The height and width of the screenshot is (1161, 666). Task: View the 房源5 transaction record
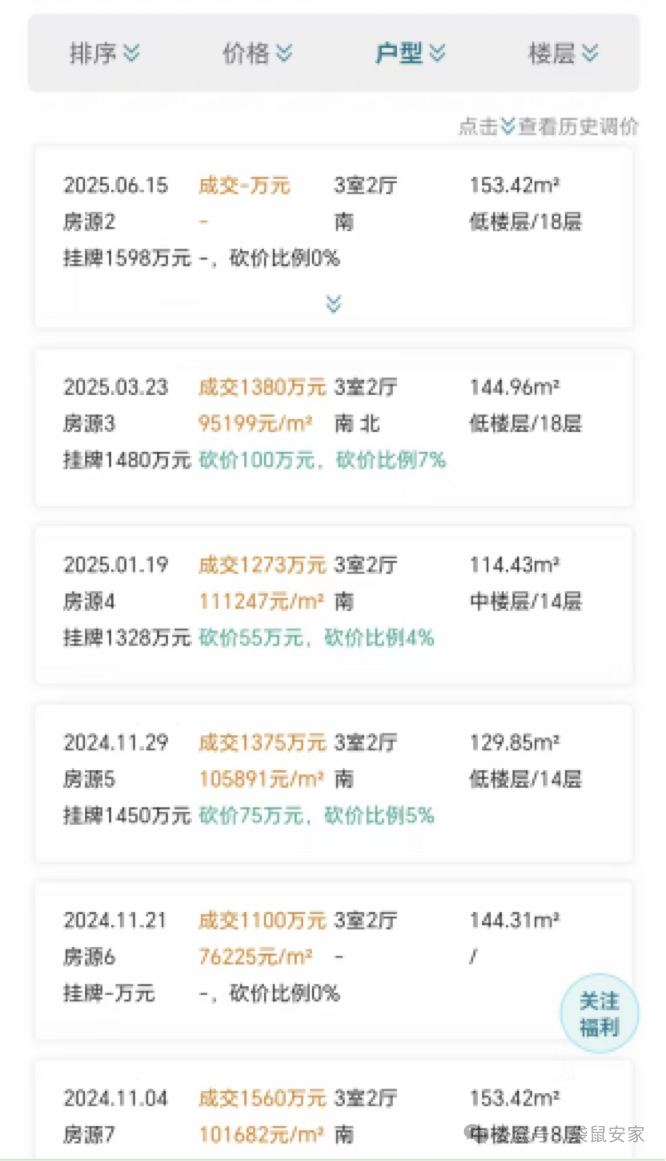tap(334, 781)
